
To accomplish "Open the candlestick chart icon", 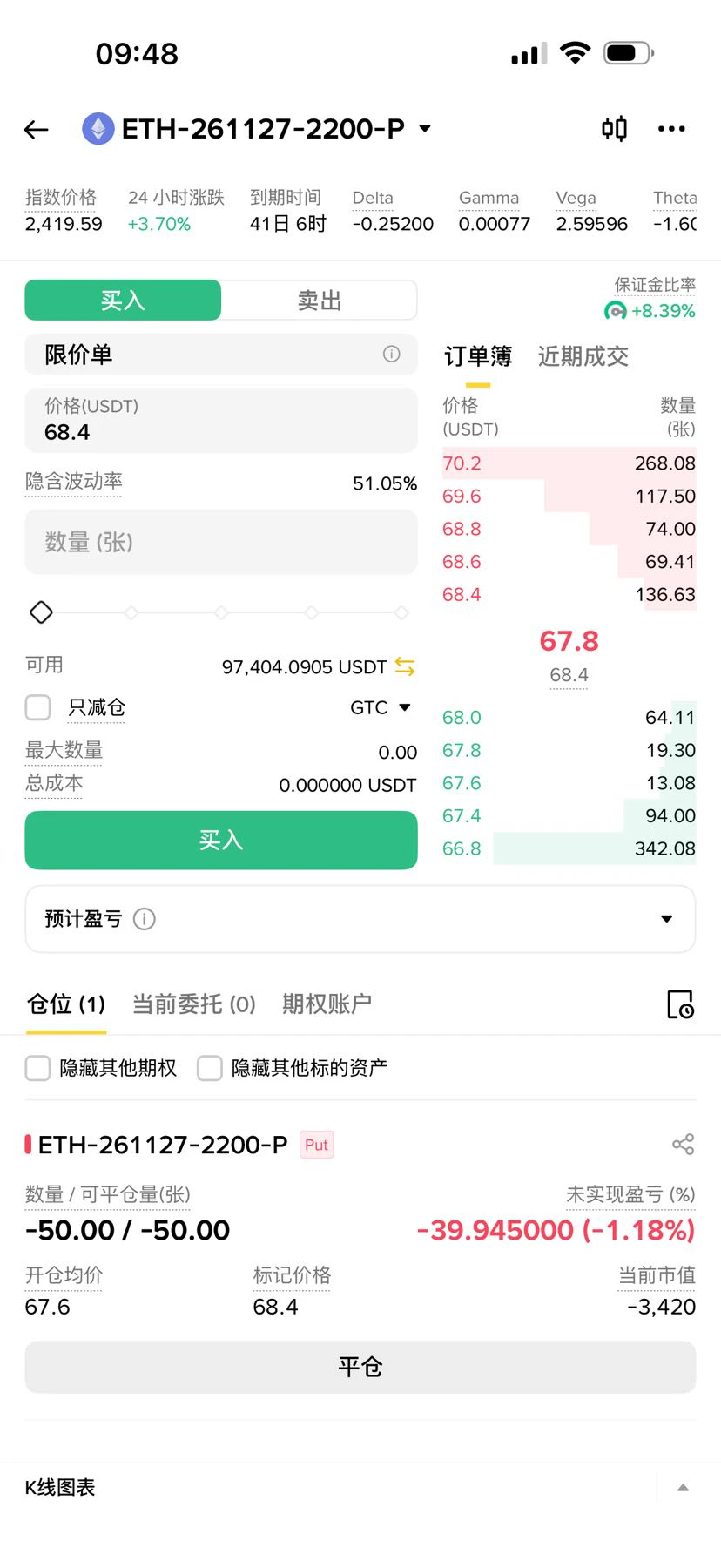I will point(614,129).
